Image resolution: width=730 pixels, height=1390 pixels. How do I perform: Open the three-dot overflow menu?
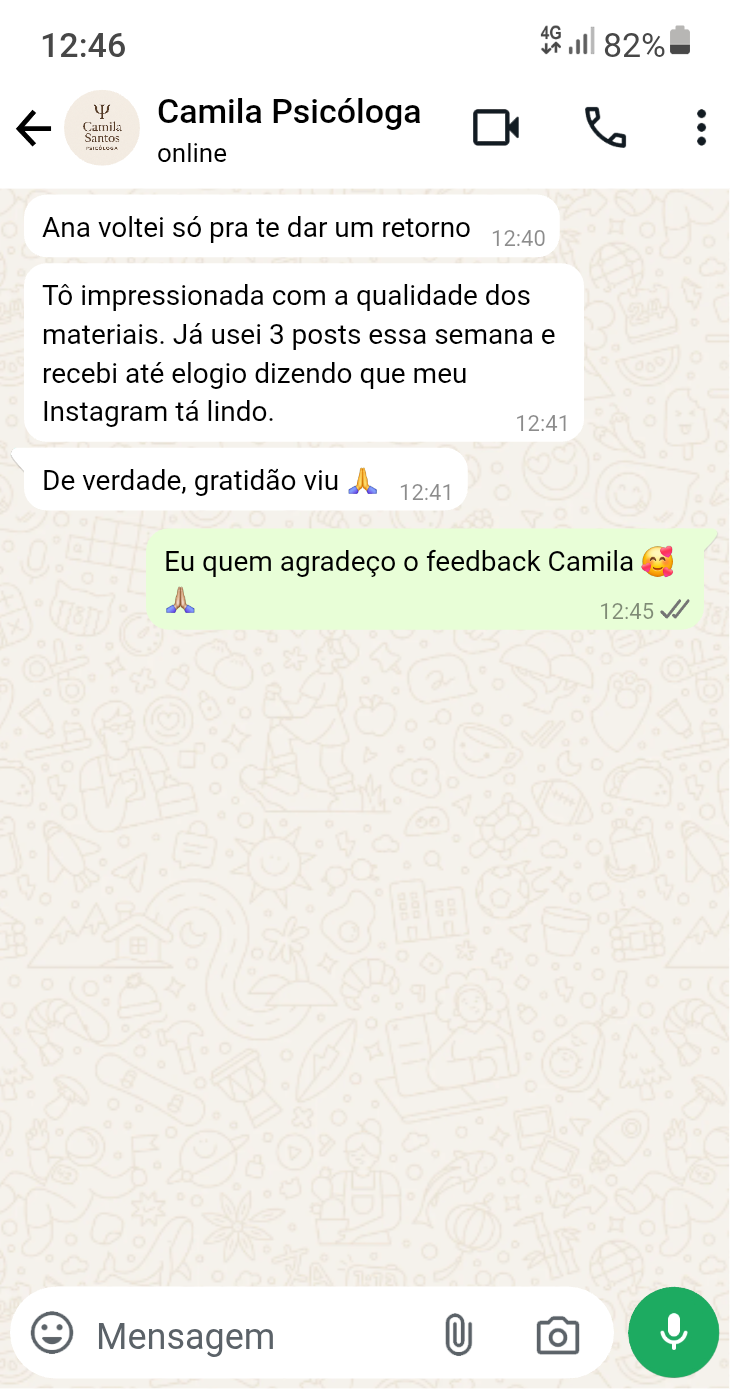pyautogui.click(x=701, y=128)
